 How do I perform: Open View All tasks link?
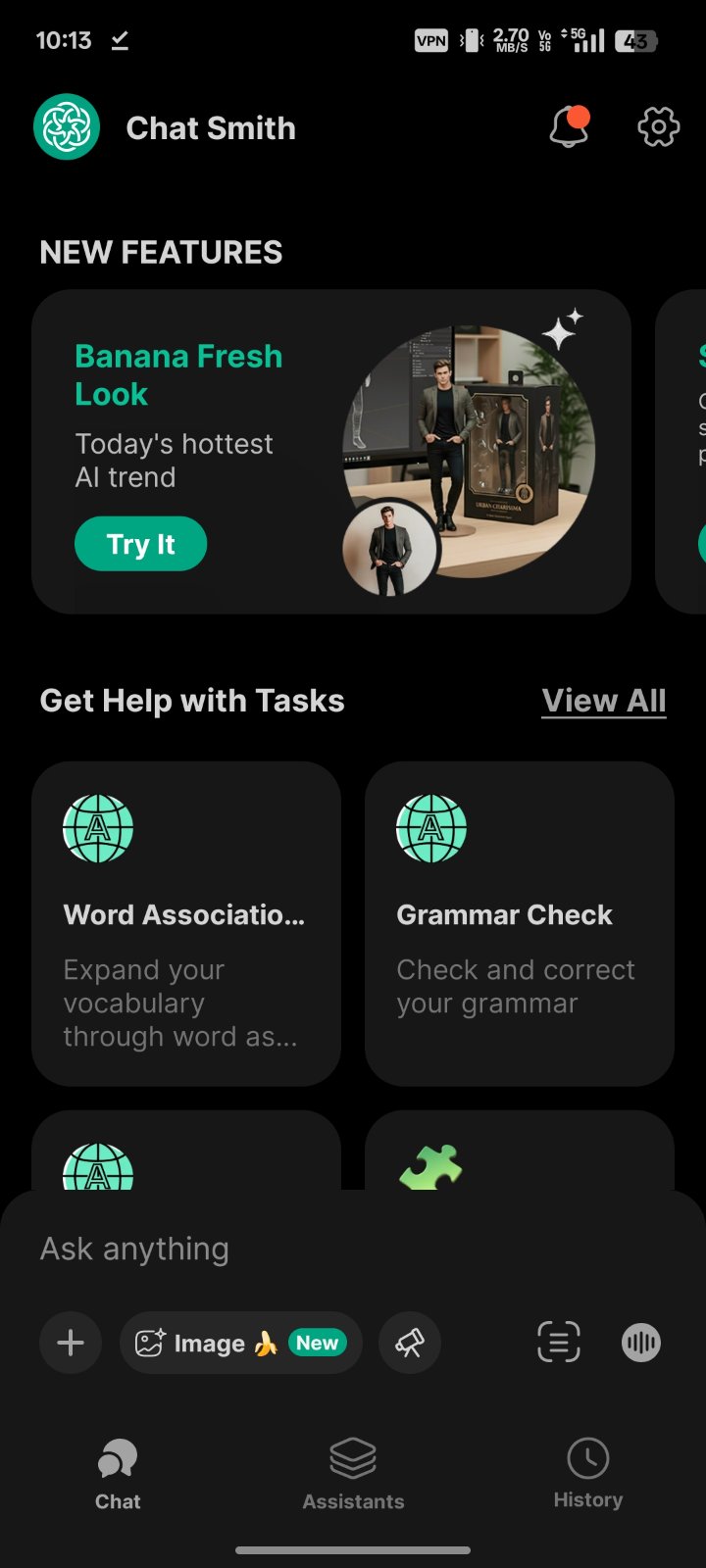[603, 701]
